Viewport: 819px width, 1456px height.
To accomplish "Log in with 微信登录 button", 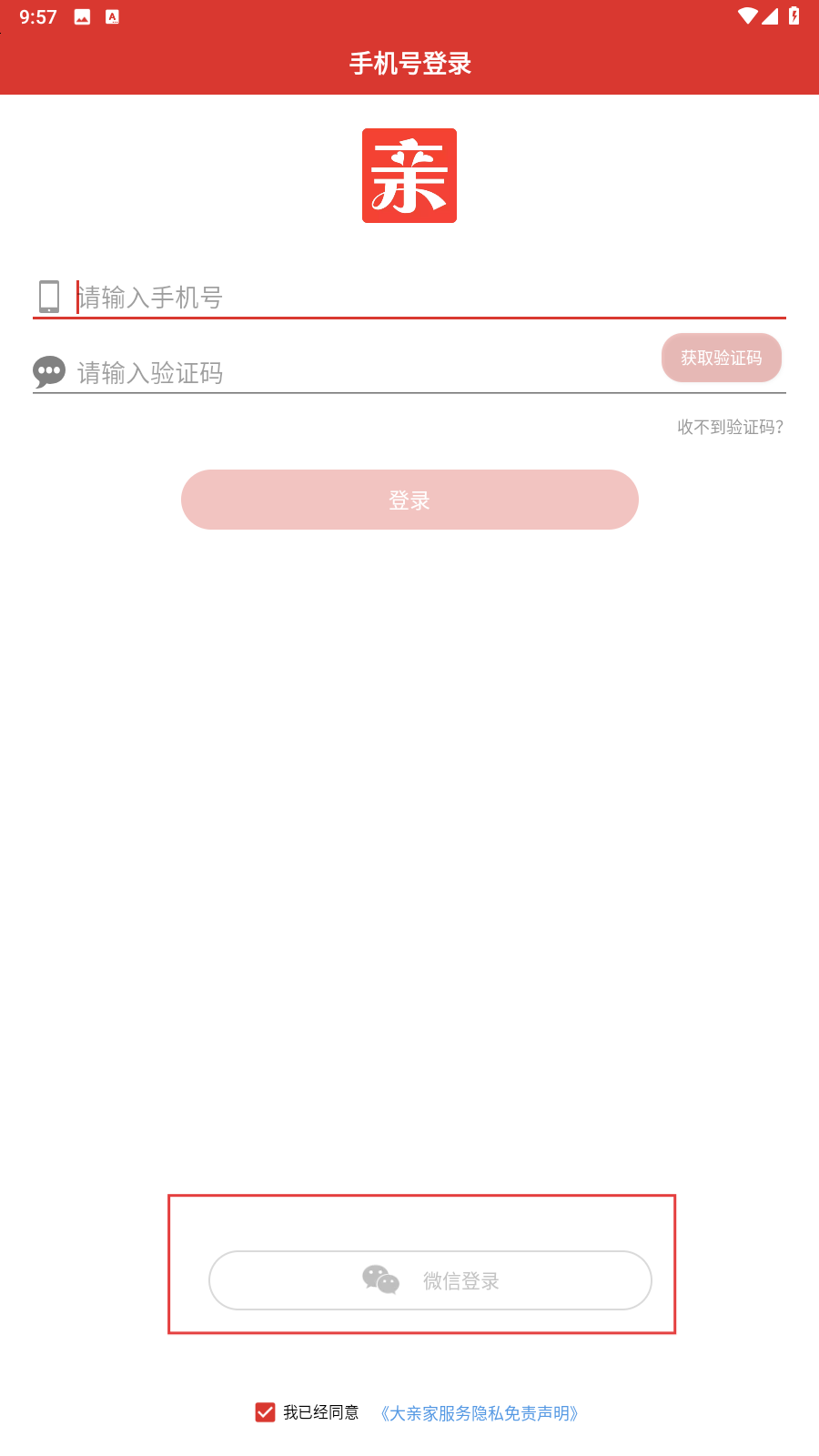I will pyautogui.click(x=430, y=1280).
